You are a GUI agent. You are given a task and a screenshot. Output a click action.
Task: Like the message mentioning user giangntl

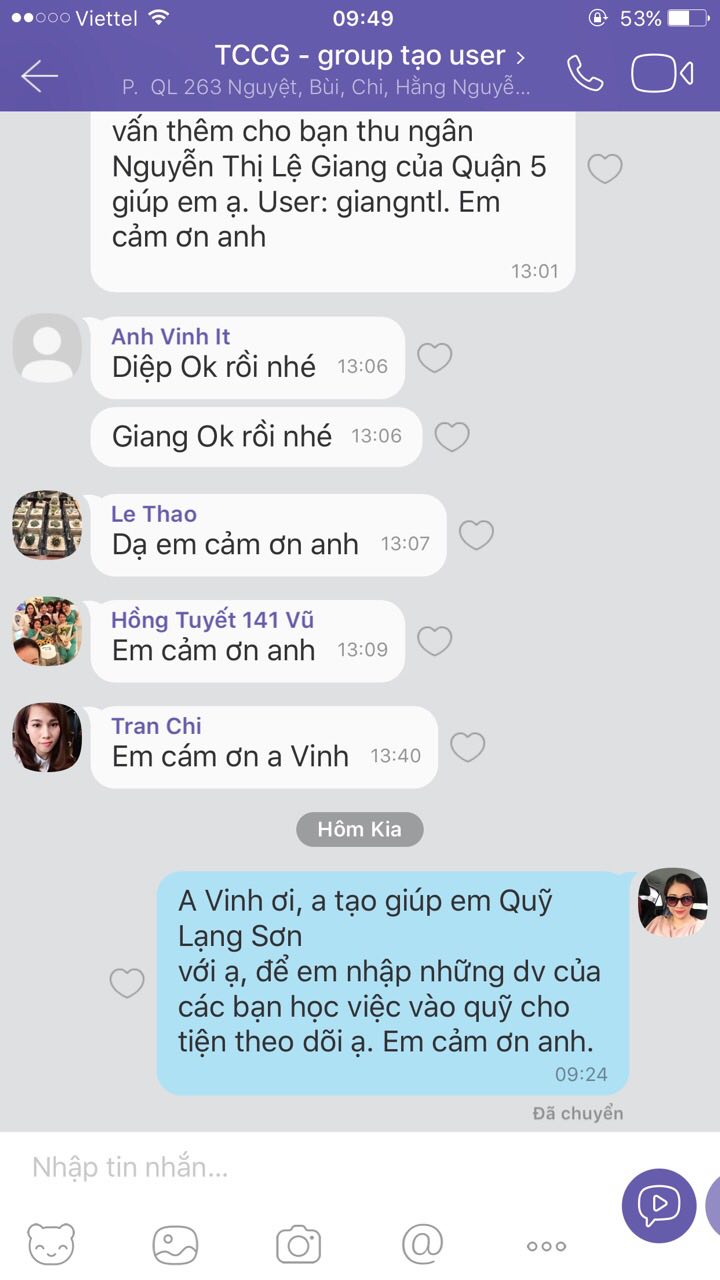click(x=604, y=169)
